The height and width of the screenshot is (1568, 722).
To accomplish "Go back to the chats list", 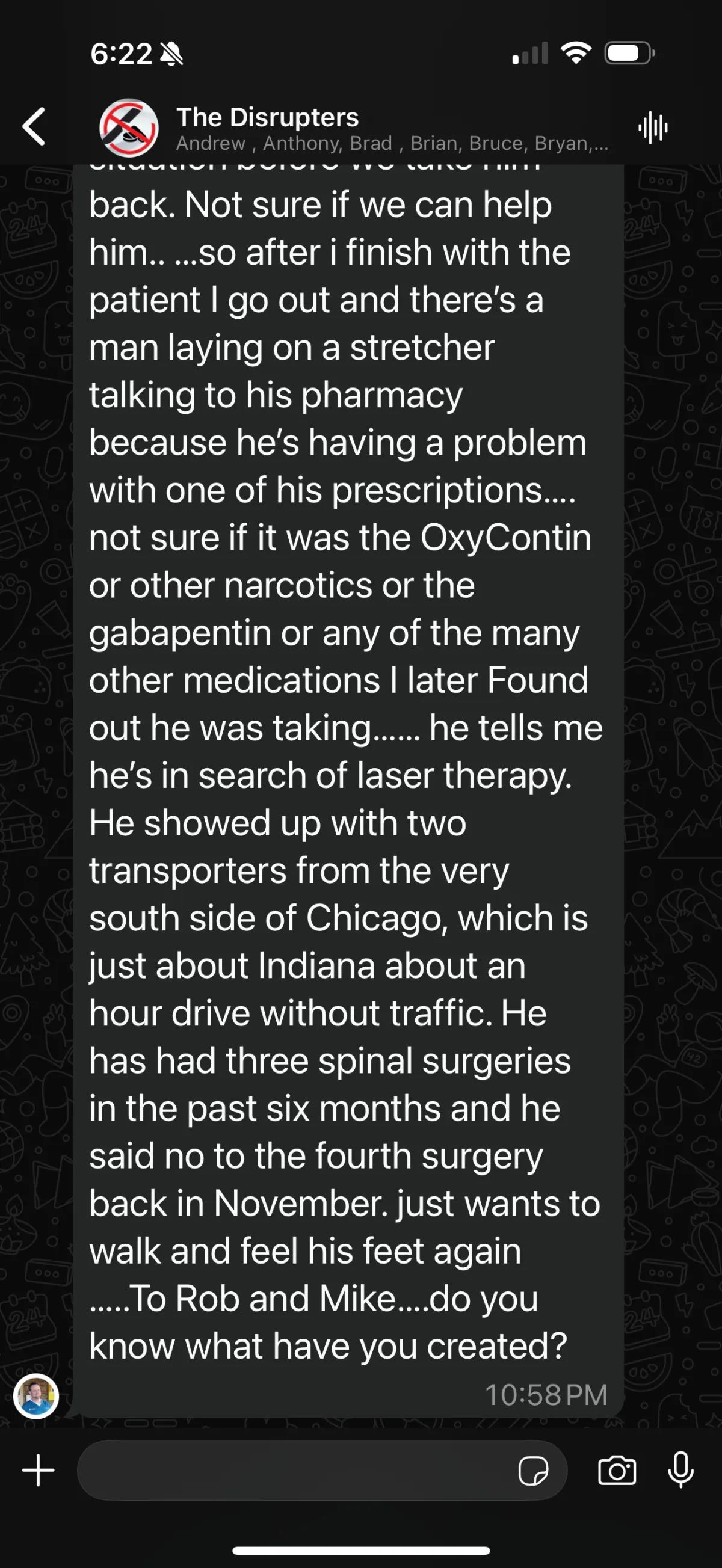I will click(34, 127).
